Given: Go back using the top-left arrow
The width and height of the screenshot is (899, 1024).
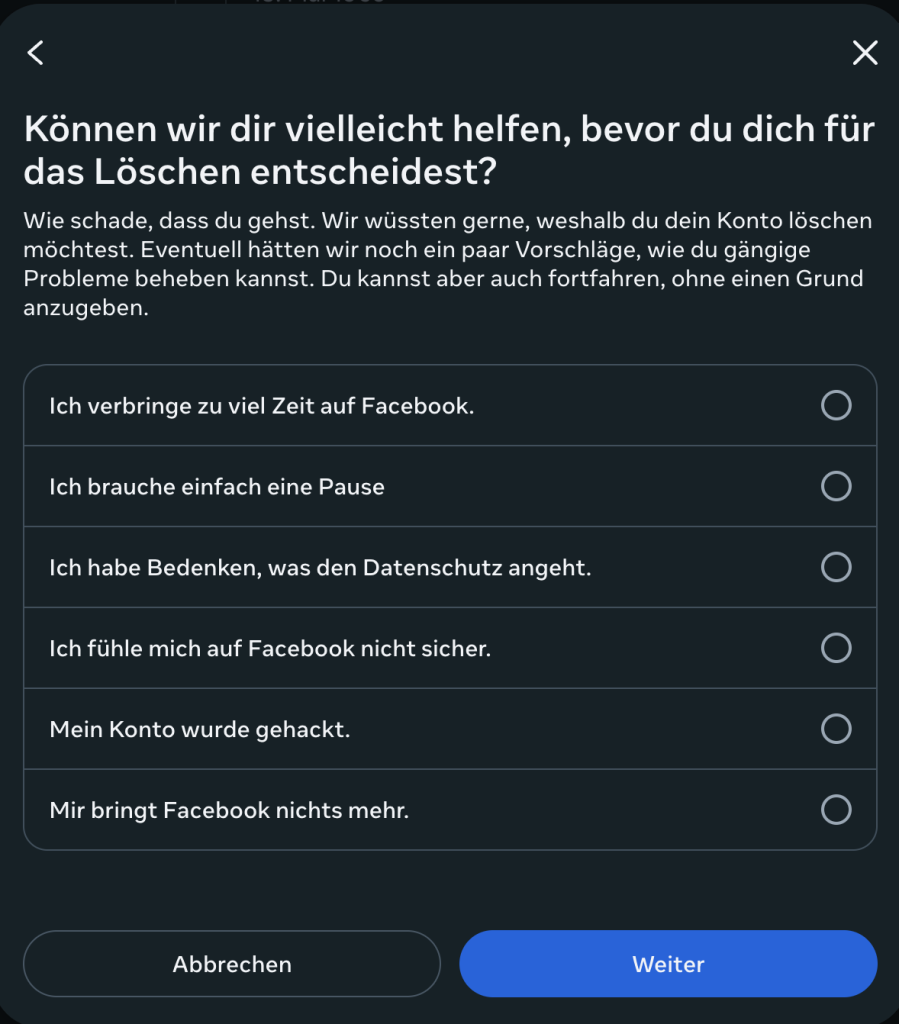Looking at the screenshot, I should pos(36,53).
